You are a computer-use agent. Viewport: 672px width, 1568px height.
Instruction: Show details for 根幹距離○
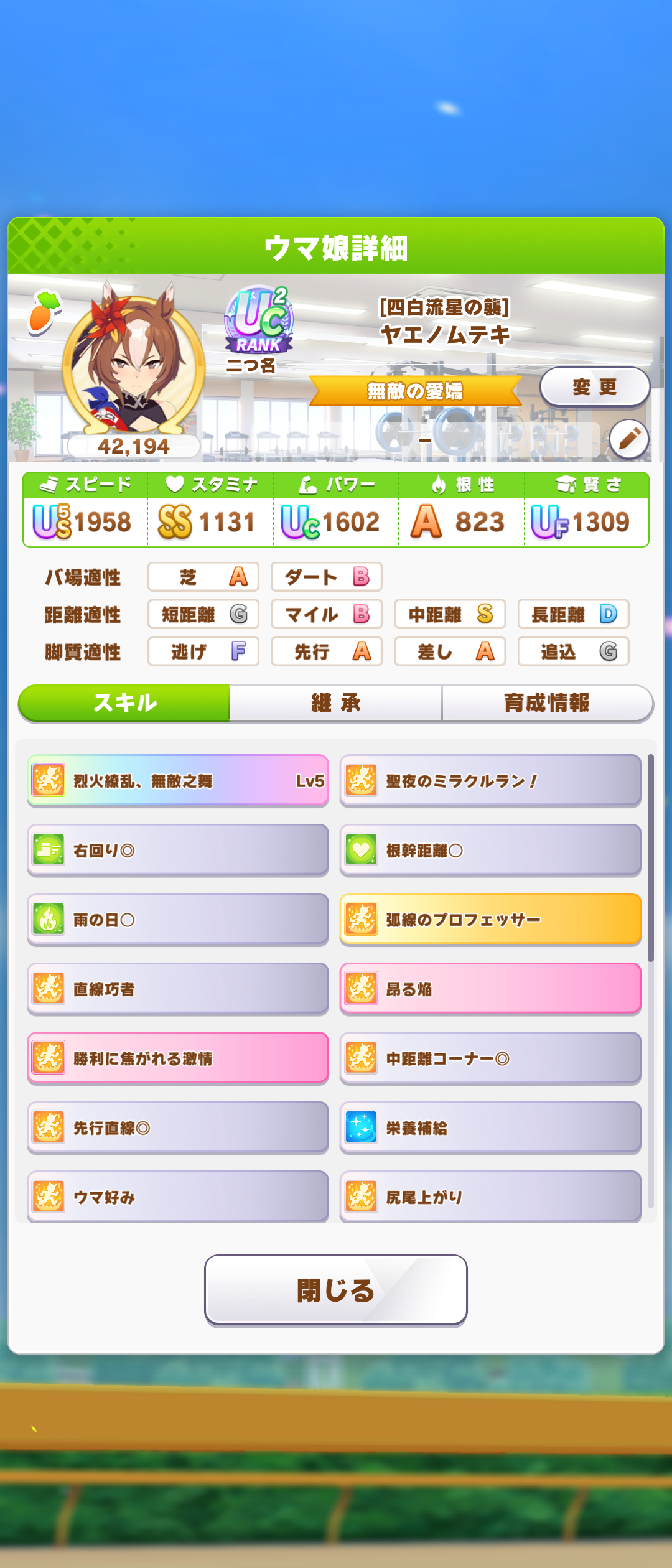[490, 851]
